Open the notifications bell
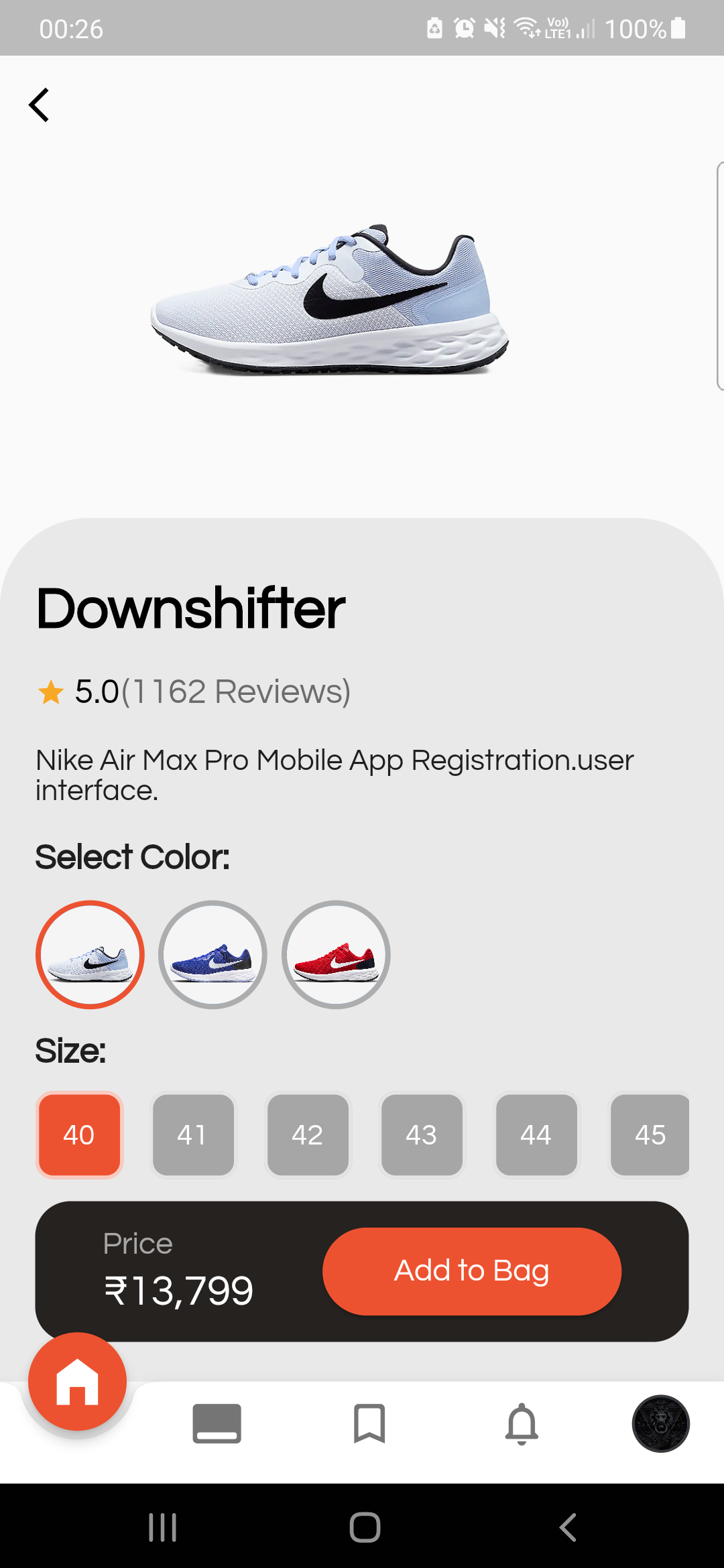Viewport: 724px width, 1568px height. click(522, 1423)
